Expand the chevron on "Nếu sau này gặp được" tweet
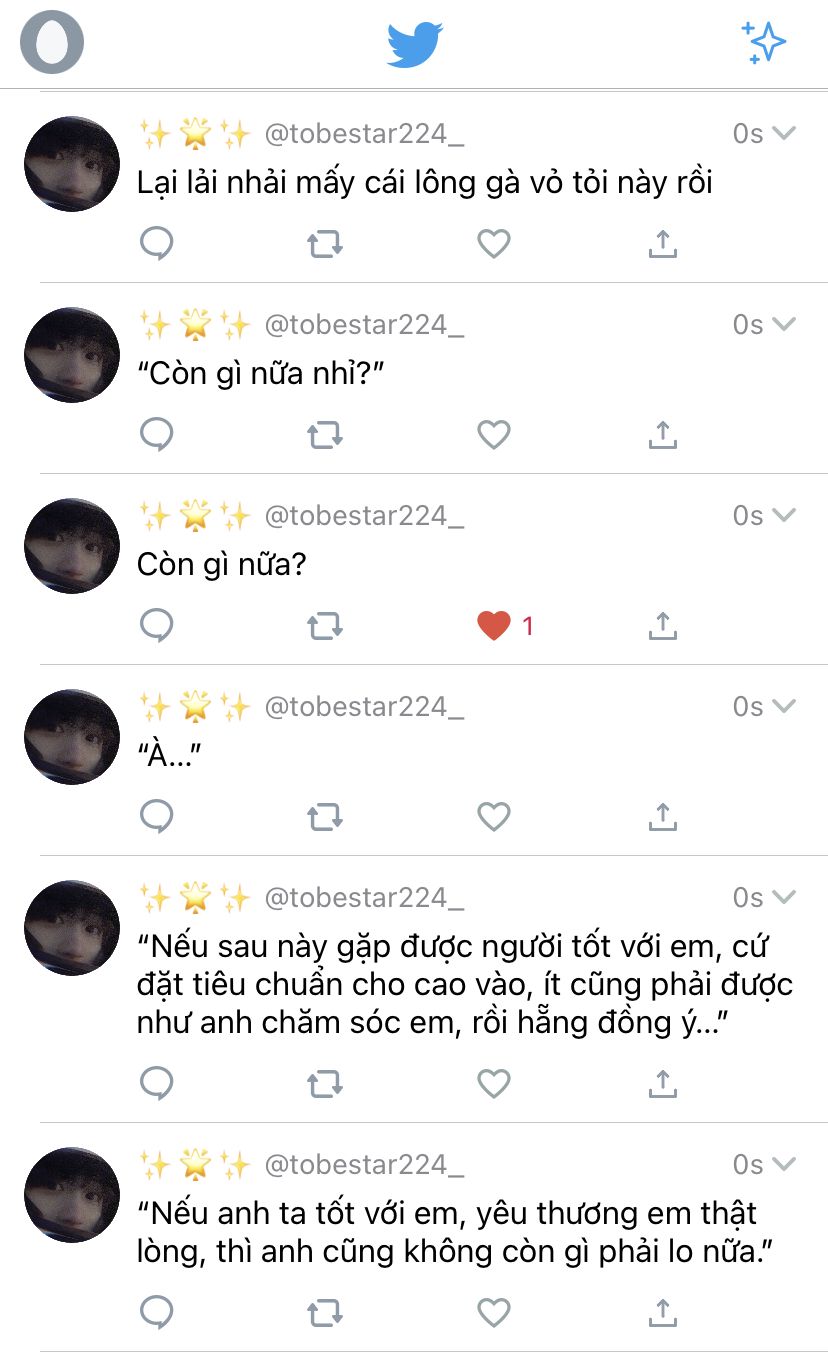The width and height of the screenshot is (828, 1353). (784, 897)
